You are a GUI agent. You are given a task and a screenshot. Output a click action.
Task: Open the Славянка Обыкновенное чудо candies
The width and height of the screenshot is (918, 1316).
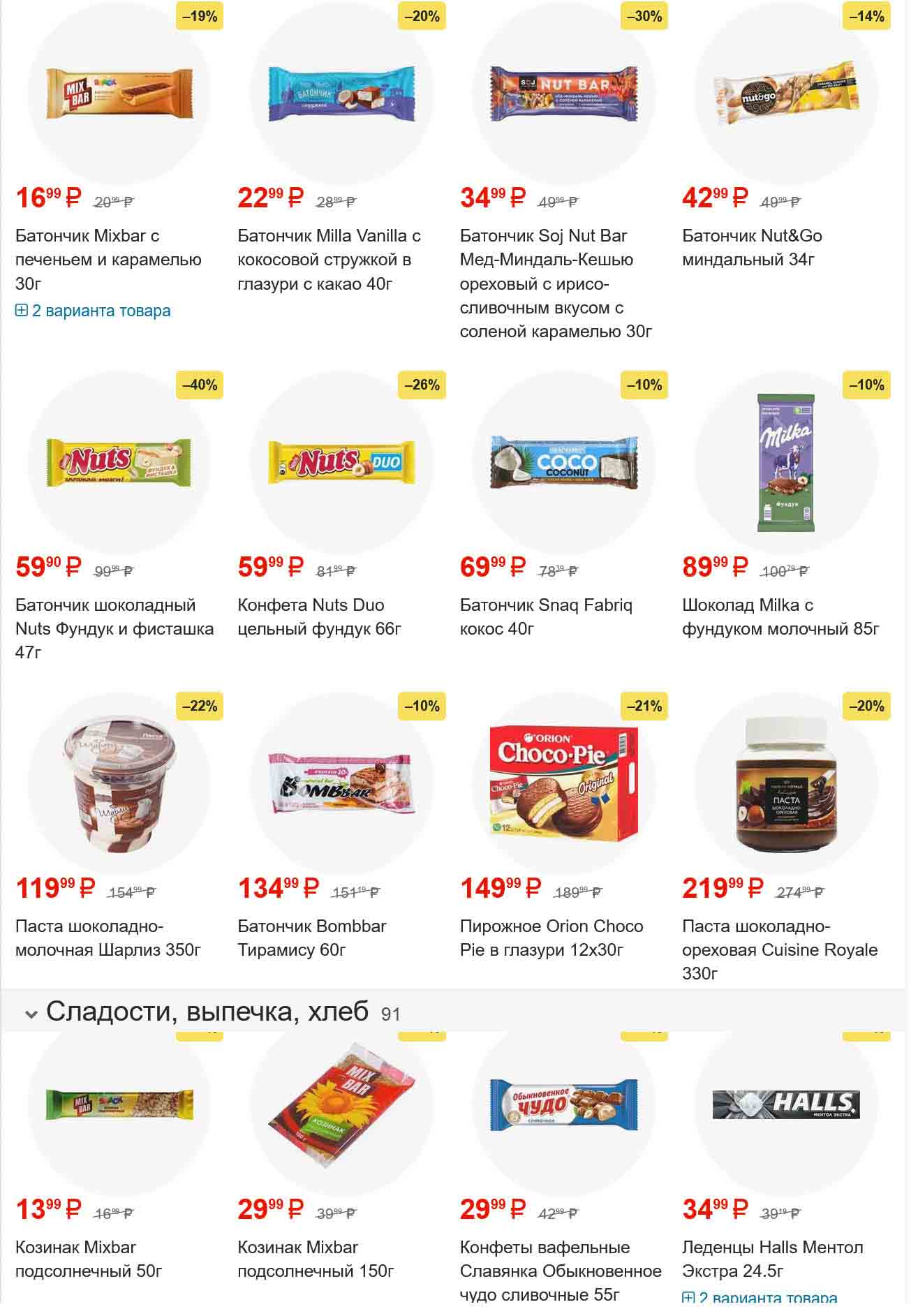click(x=560, y=1270)
